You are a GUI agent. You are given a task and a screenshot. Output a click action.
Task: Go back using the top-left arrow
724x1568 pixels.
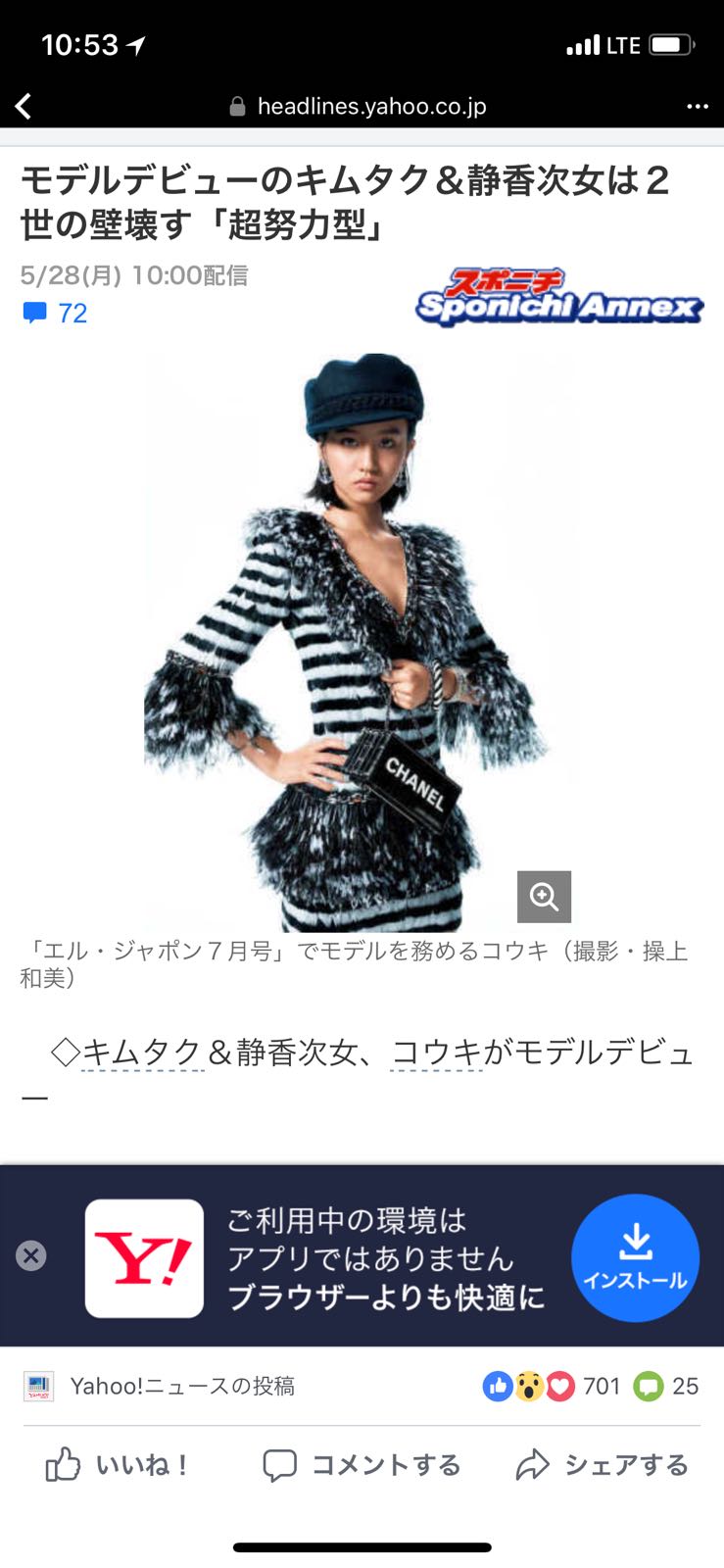[24, 106]
